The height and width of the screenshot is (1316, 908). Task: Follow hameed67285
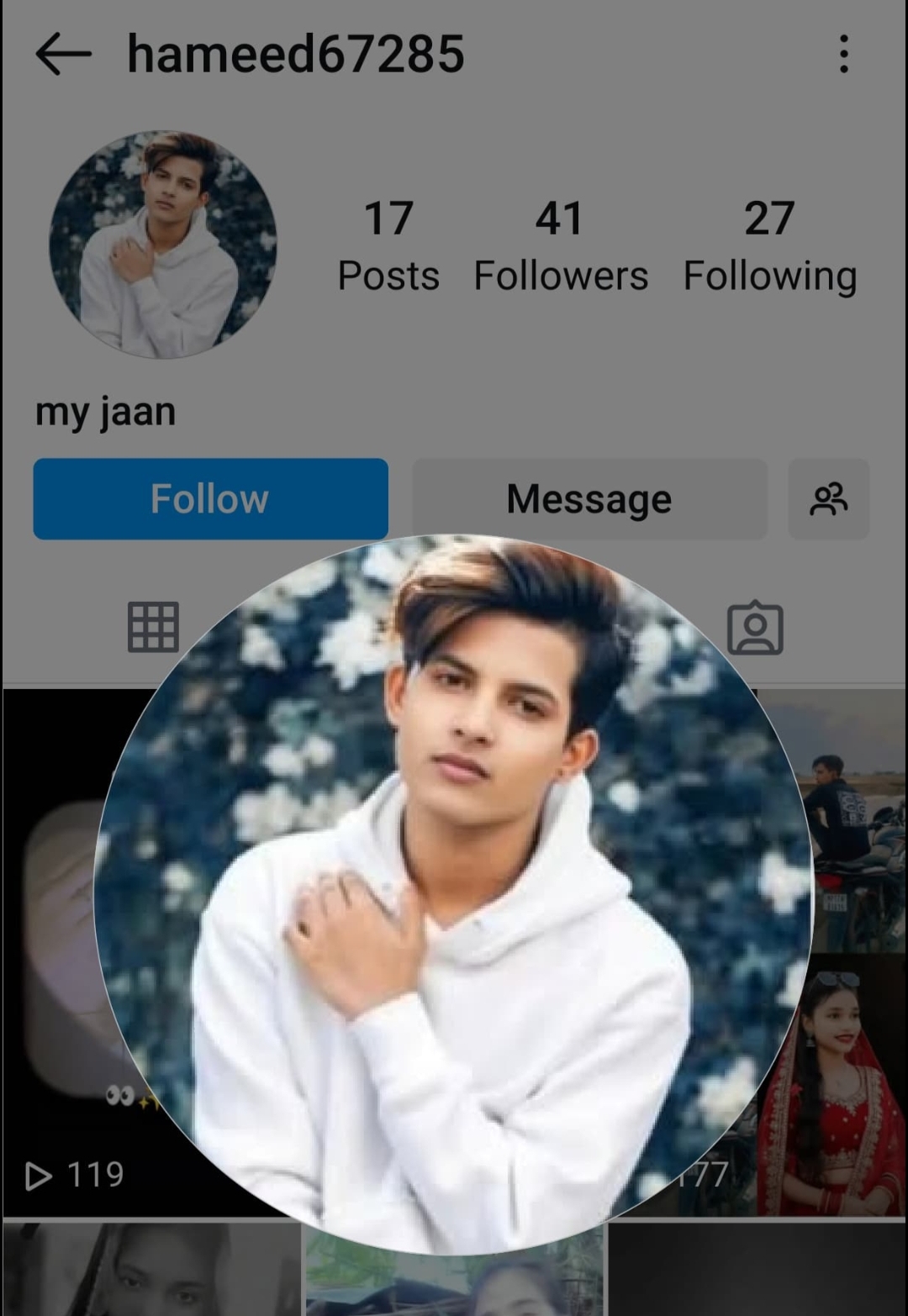point(210,499)
